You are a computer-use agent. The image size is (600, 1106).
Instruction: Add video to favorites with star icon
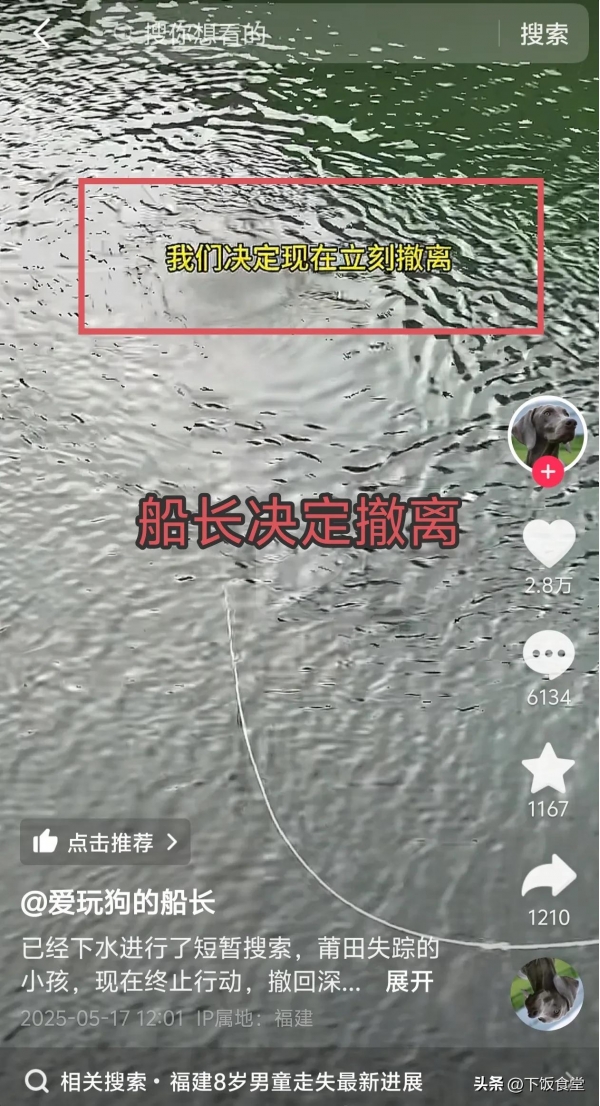[549, 769]
